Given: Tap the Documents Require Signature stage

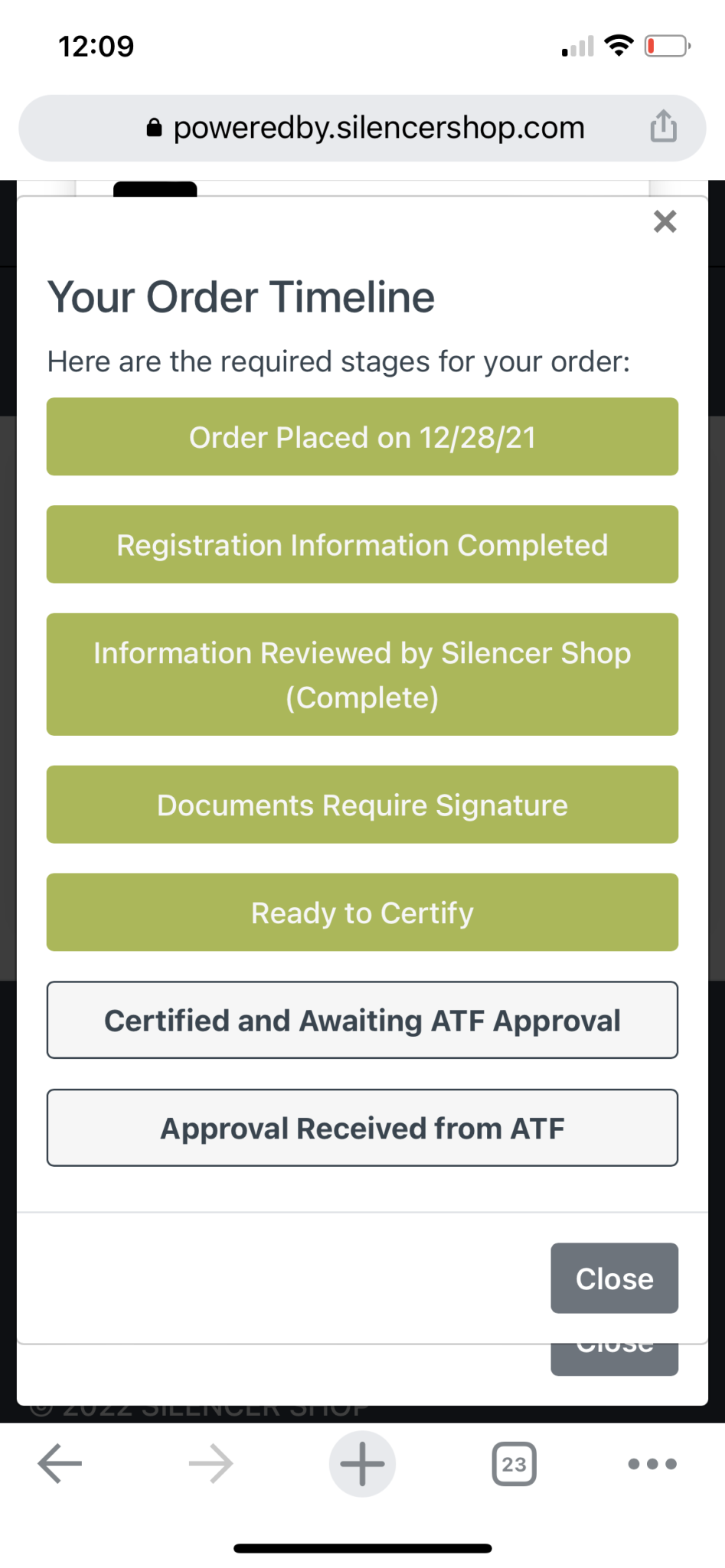Looking at the screenshot, I should [362, 805].
